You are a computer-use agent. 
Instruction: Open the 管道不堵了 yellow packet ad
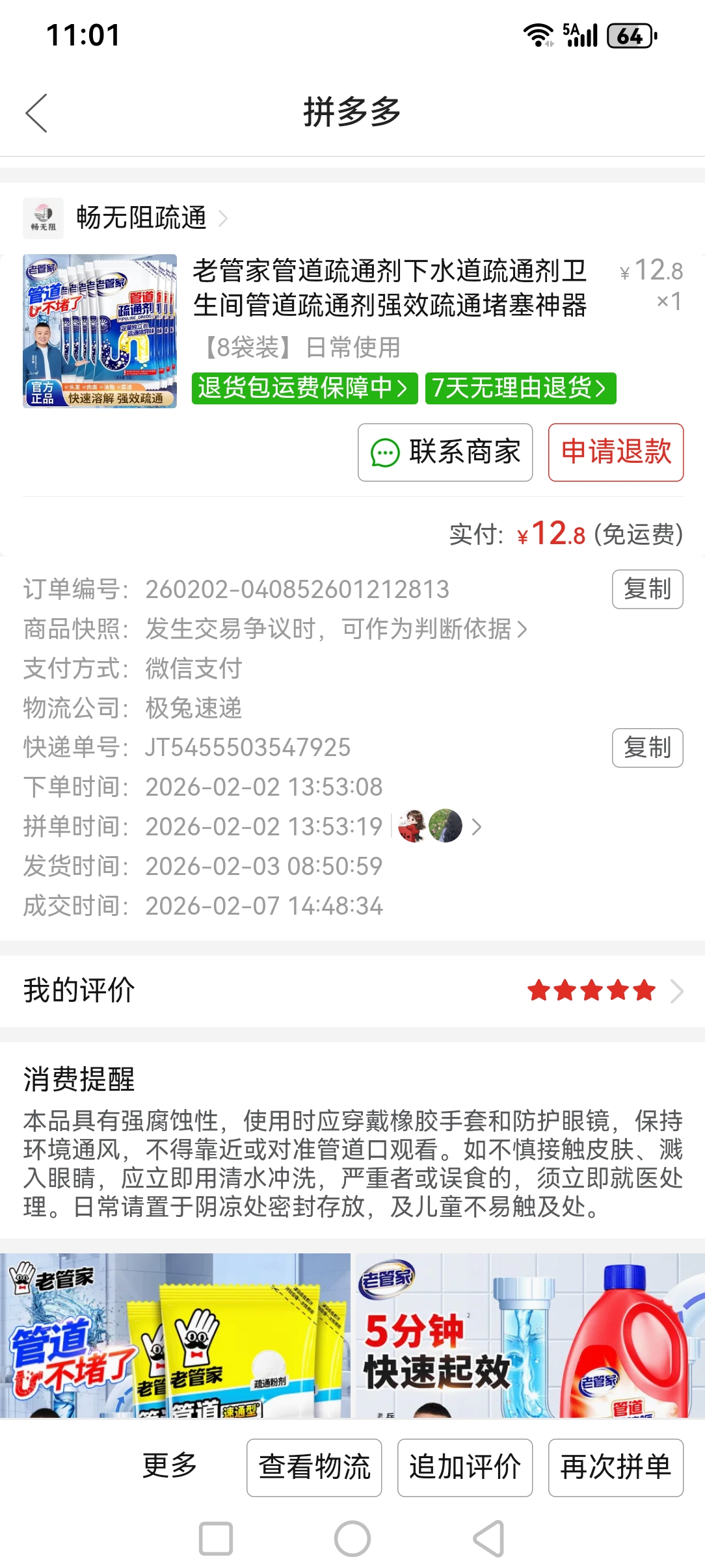[x=175, y=1335]
